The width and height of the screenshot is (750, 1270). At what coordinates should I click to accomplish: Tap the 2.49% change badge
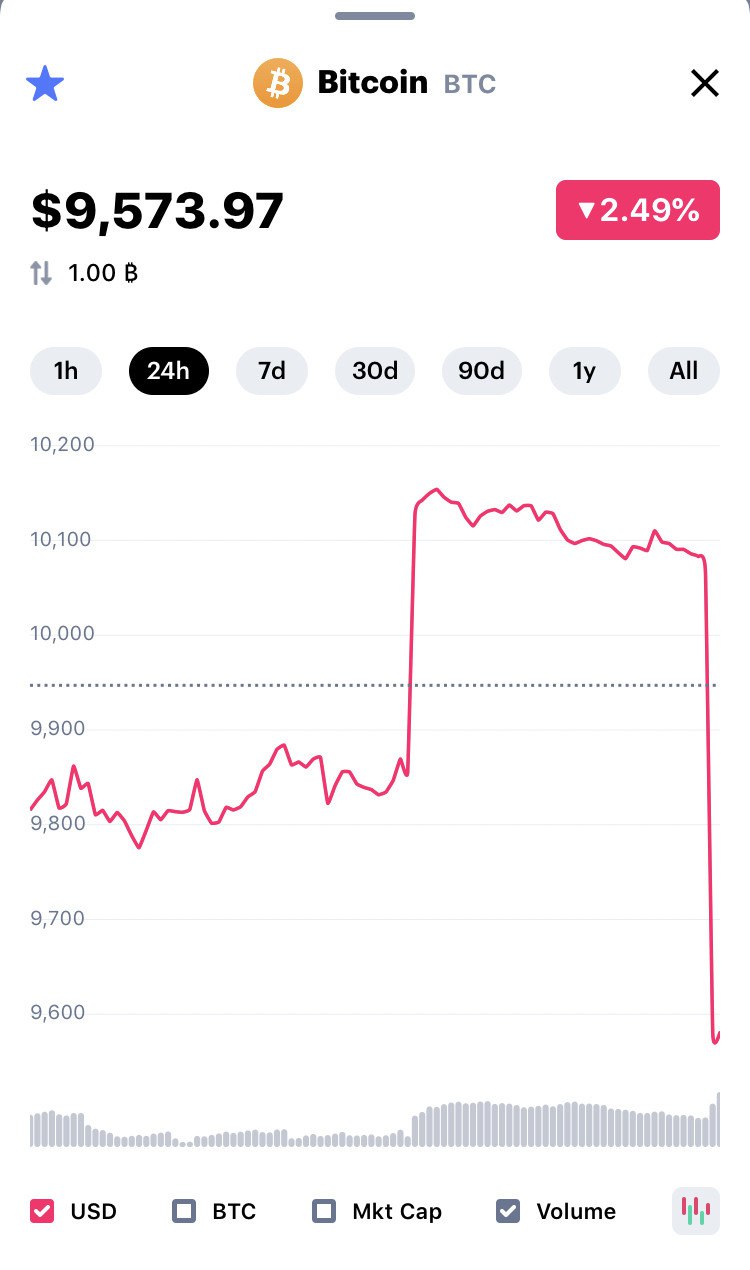[x=638, y=210]
